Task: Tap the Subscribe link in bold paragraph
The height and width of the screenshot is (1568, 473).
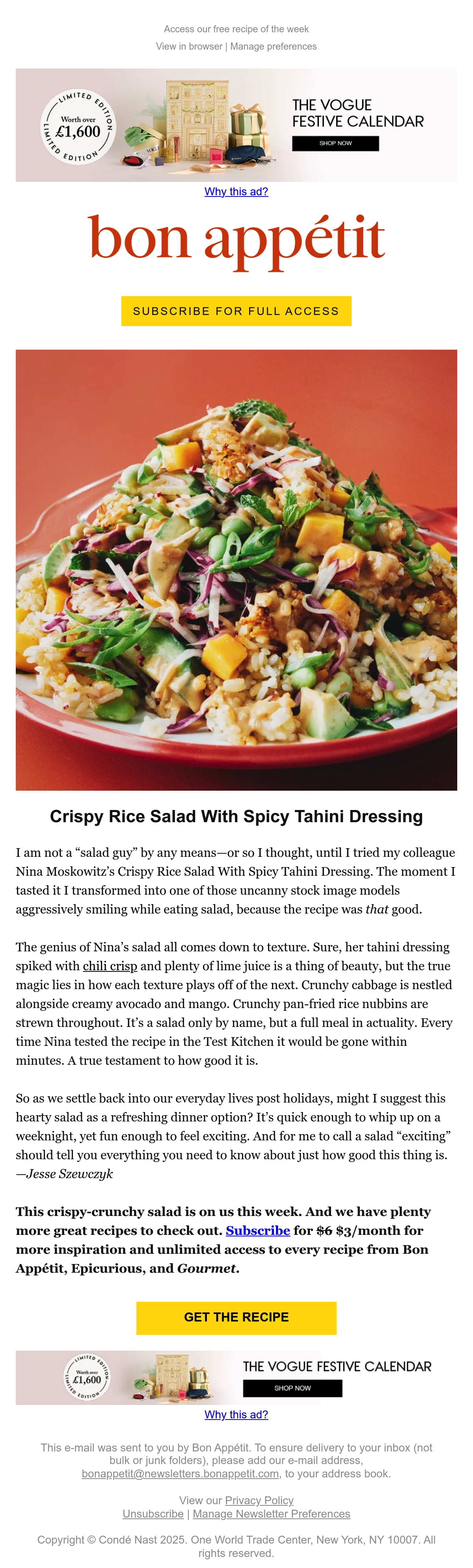Action: [x=258, y=1230]
